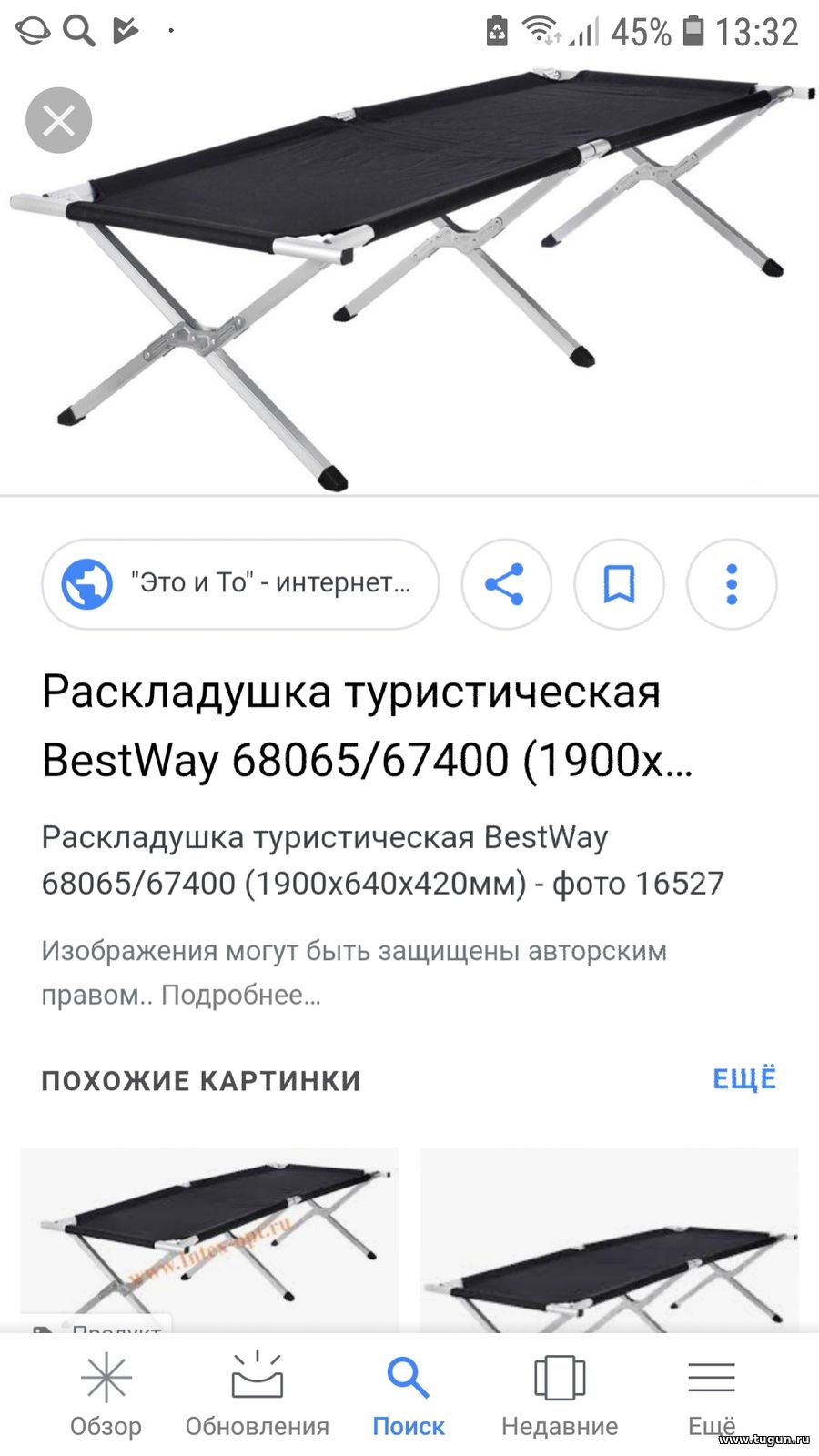
Task: Open the "Это и То" source website
Action: click(x=240, y=583)
